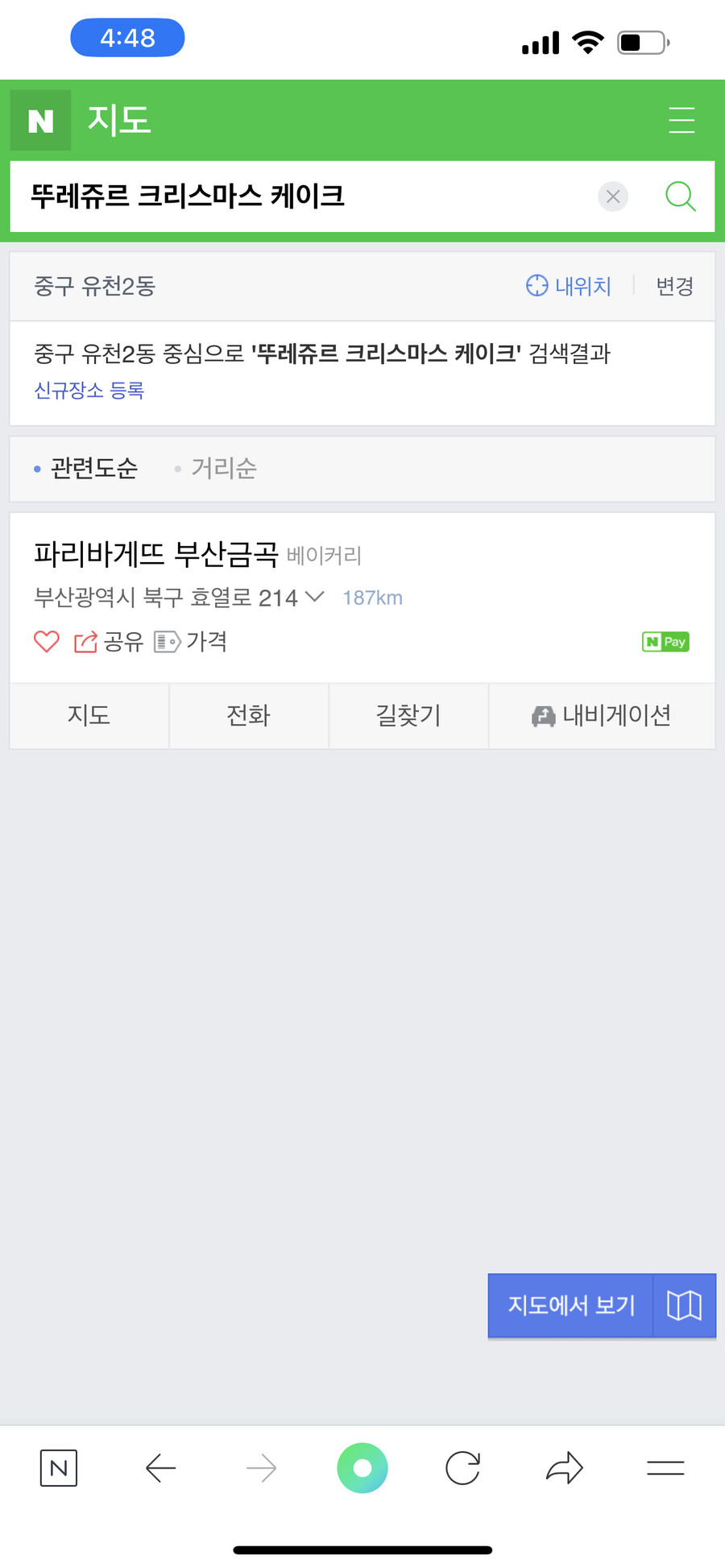The image size is (725, 1568).
Task: Open the Naver Map hamburger menu
Action: point(681,119)
